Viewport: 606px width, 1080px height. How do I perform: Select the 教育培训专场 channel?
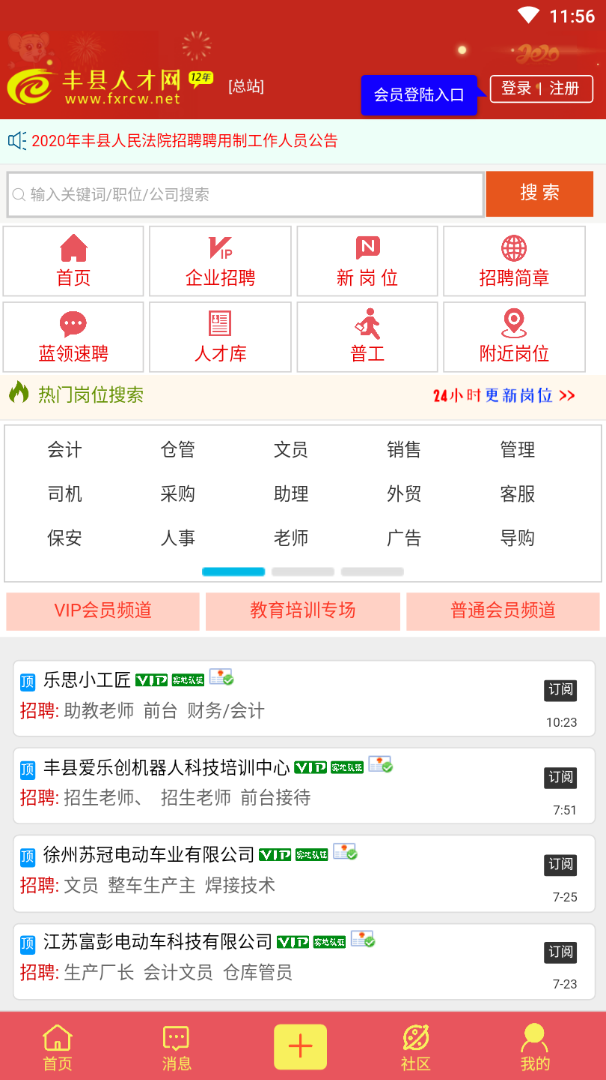(x=303, y=611)
